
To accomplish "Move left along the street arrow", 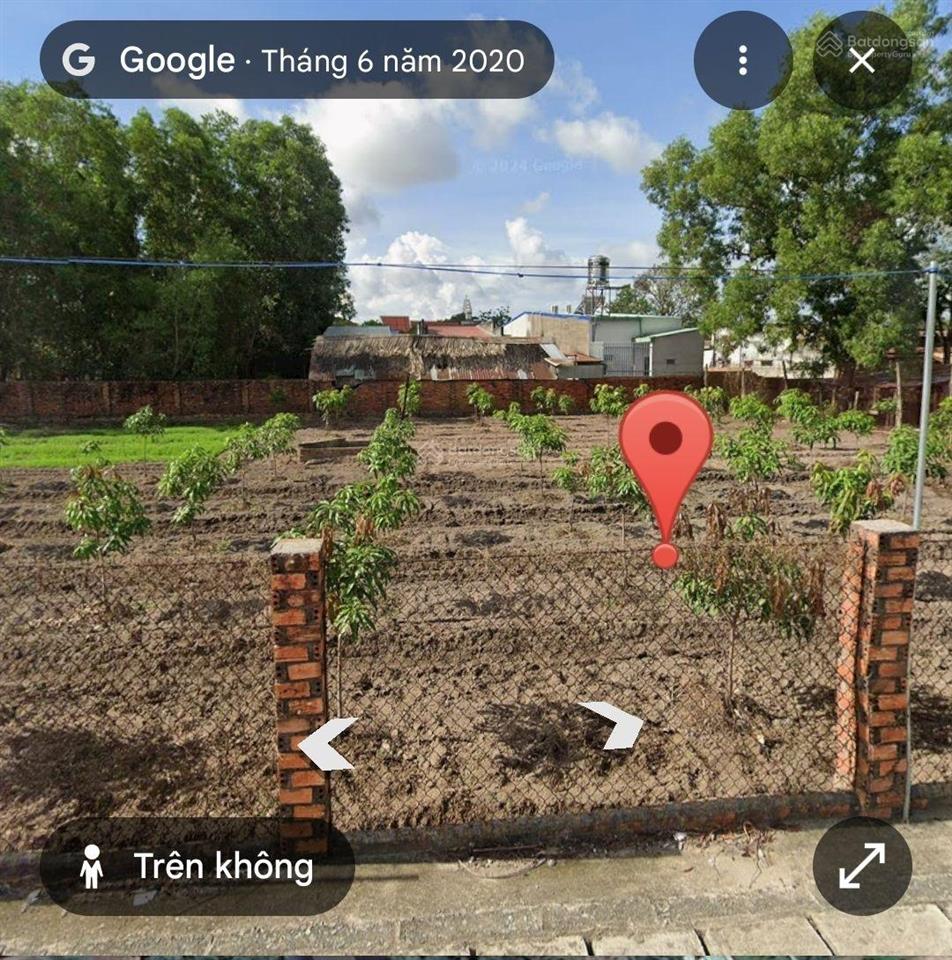I will [327, 744].
